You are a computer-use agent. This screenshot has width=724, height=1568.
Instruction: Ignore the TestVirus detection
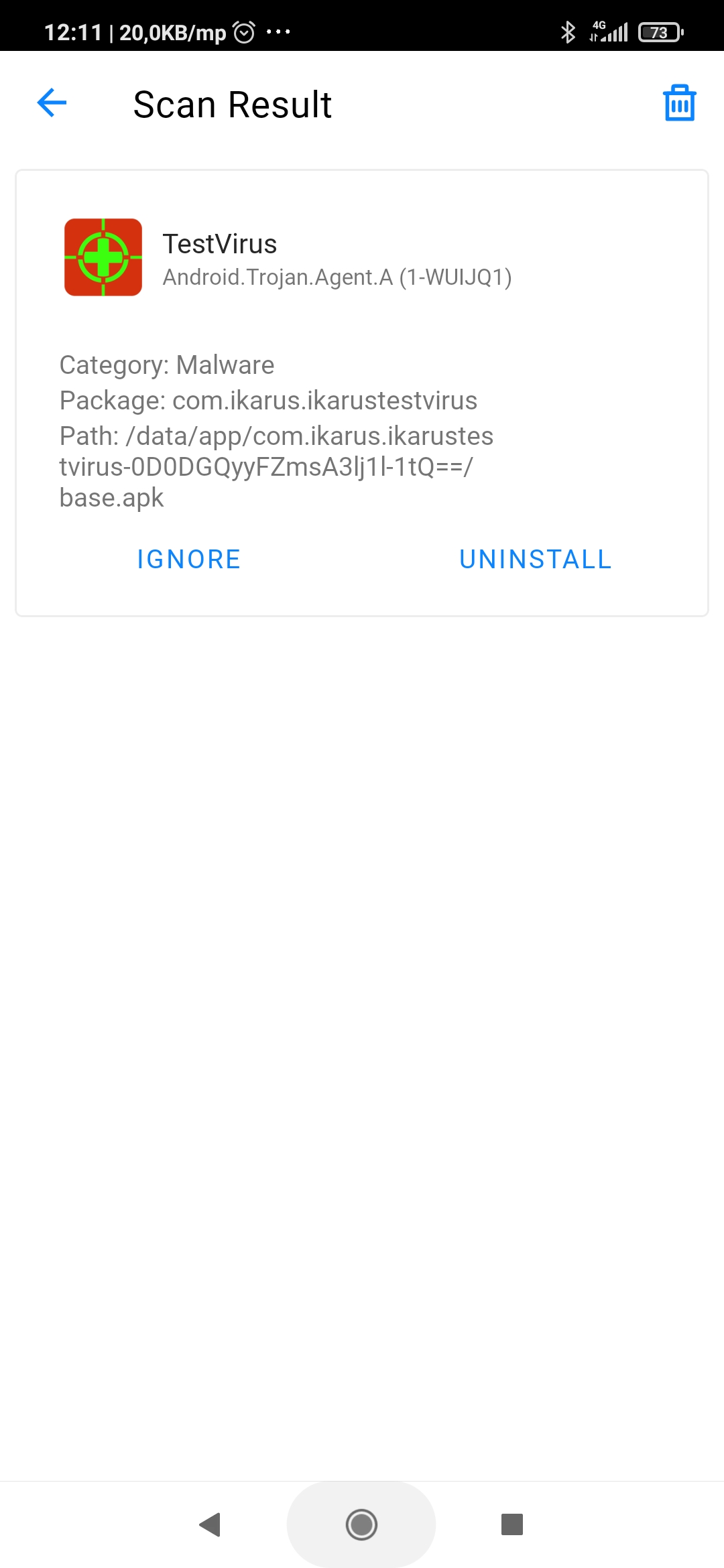click(x=189, y=559)
